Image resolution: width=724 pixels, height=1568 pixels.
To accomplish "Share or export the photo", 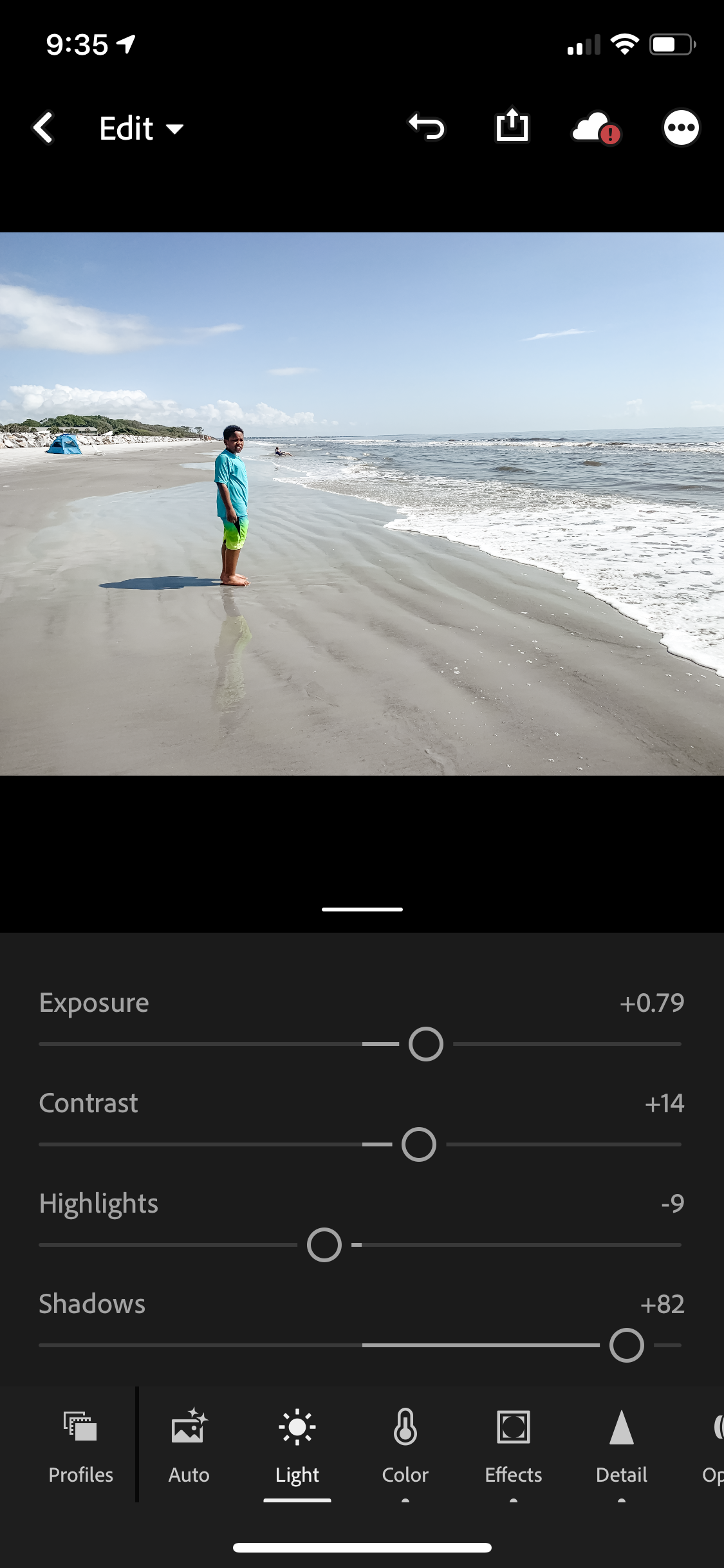I will pos(512,124).
